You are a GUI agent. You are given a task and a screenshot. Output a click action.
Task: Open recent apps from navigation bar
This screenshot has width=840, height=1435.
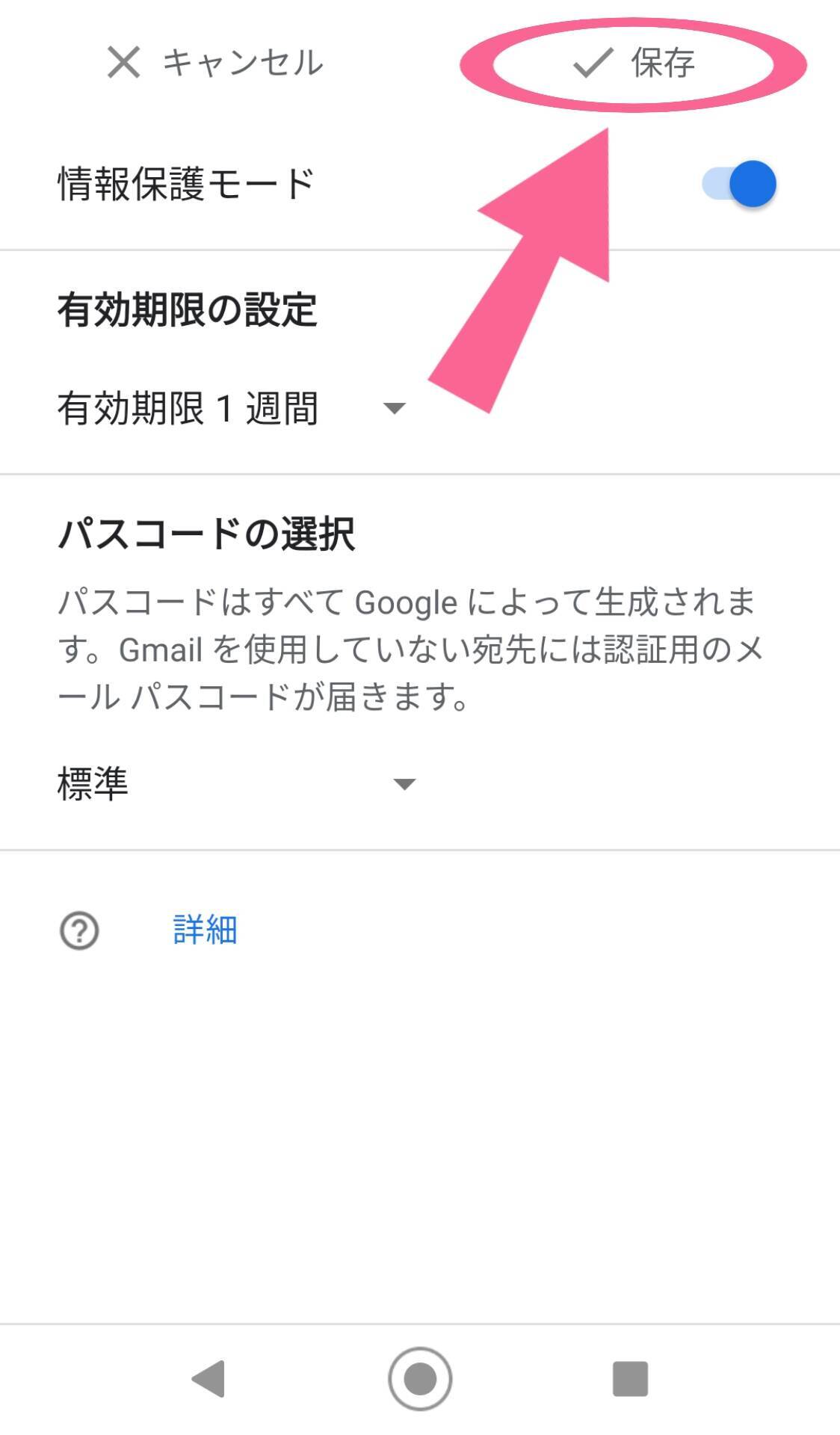pos(630,1378)
